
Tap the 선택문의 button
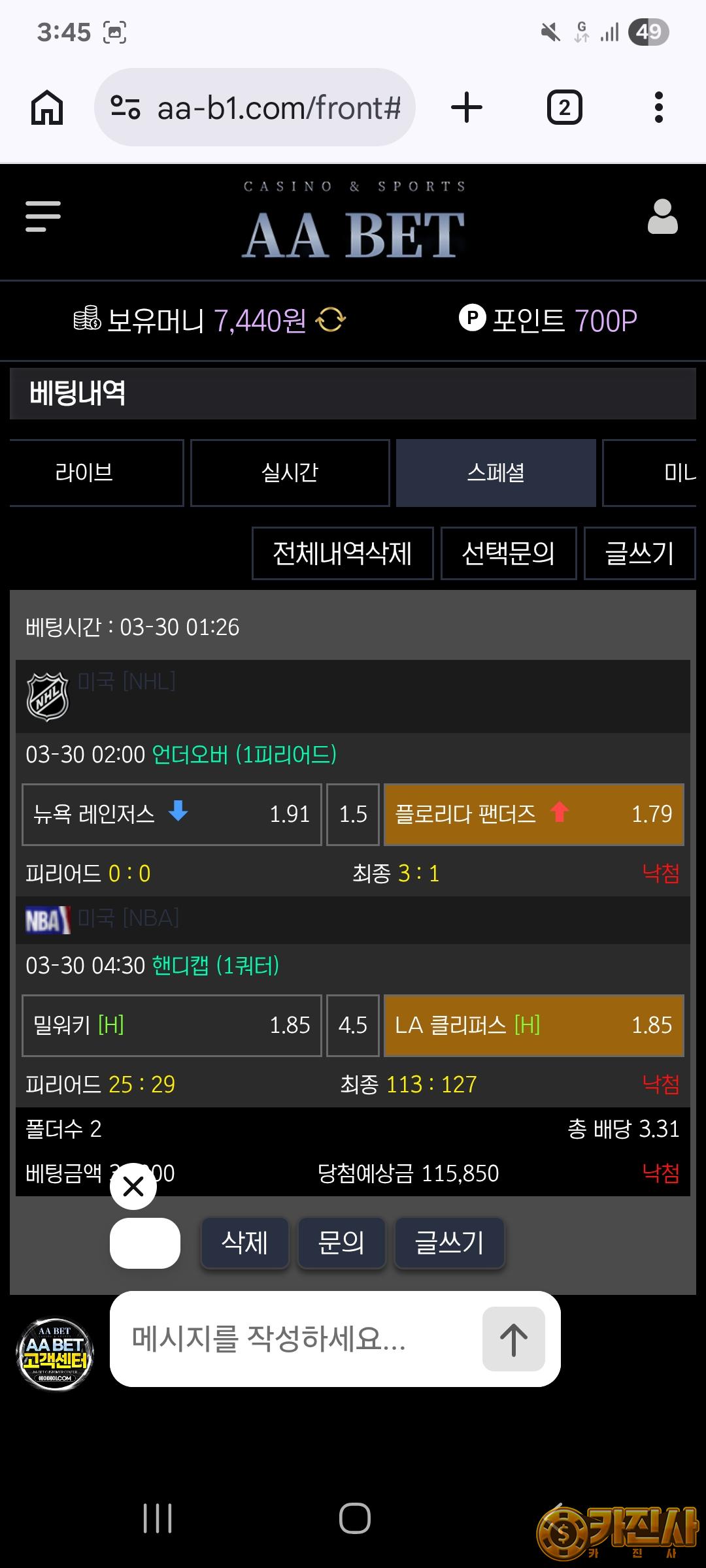coord(508,553)
